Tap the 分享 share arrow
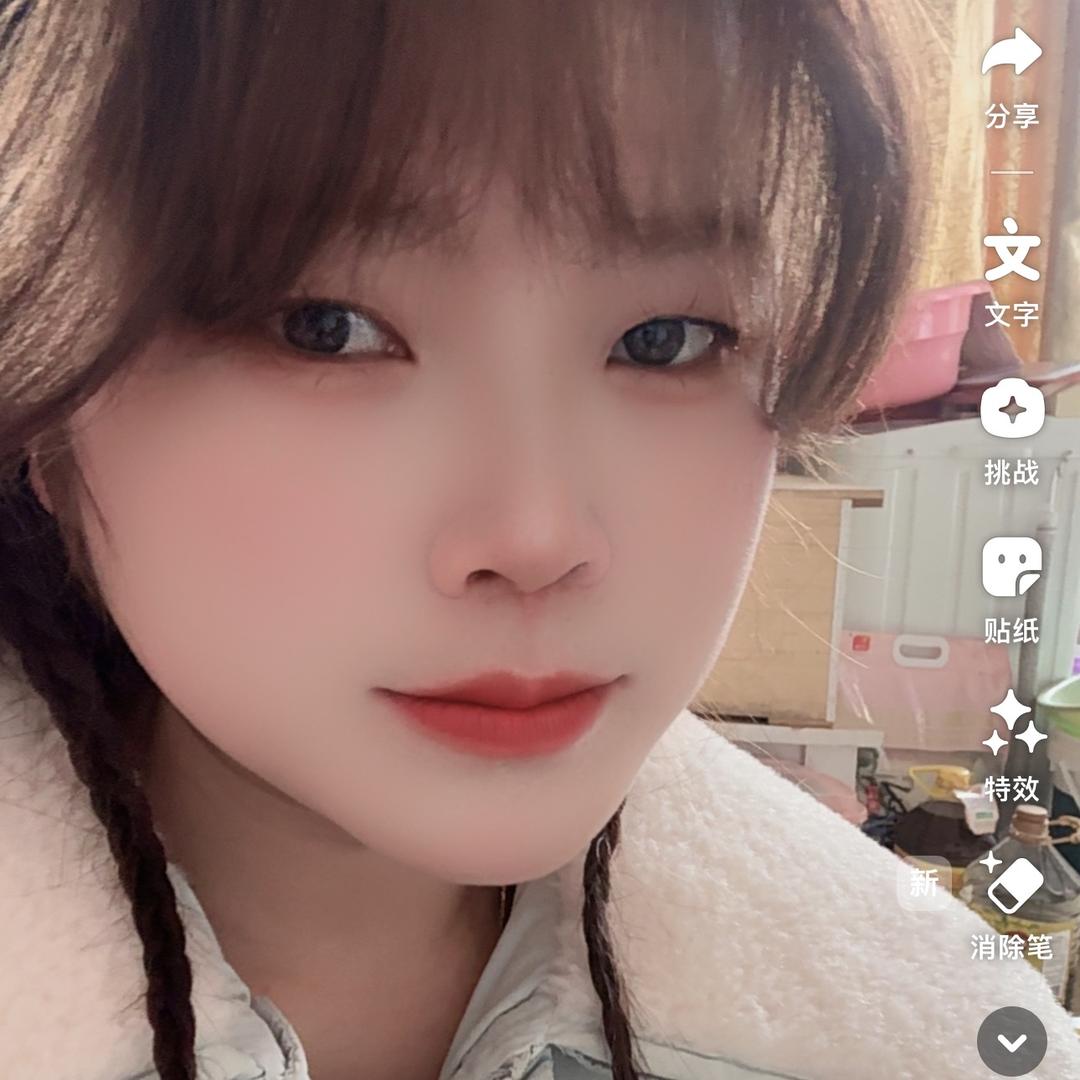The image size is (1080, 1080). tap(1011, 55)
